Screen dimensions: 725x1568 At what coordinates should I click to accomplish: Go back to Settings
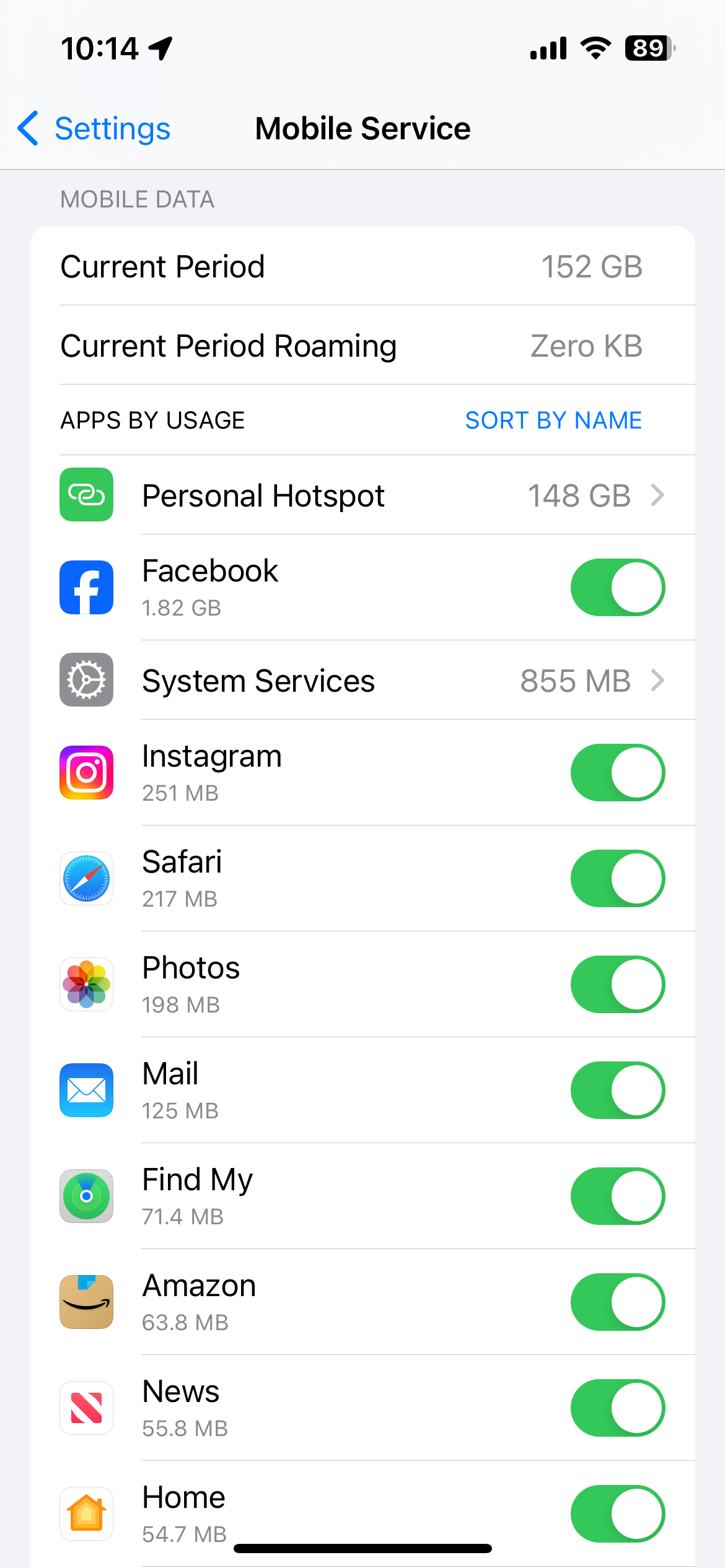[x=94, y=129]
